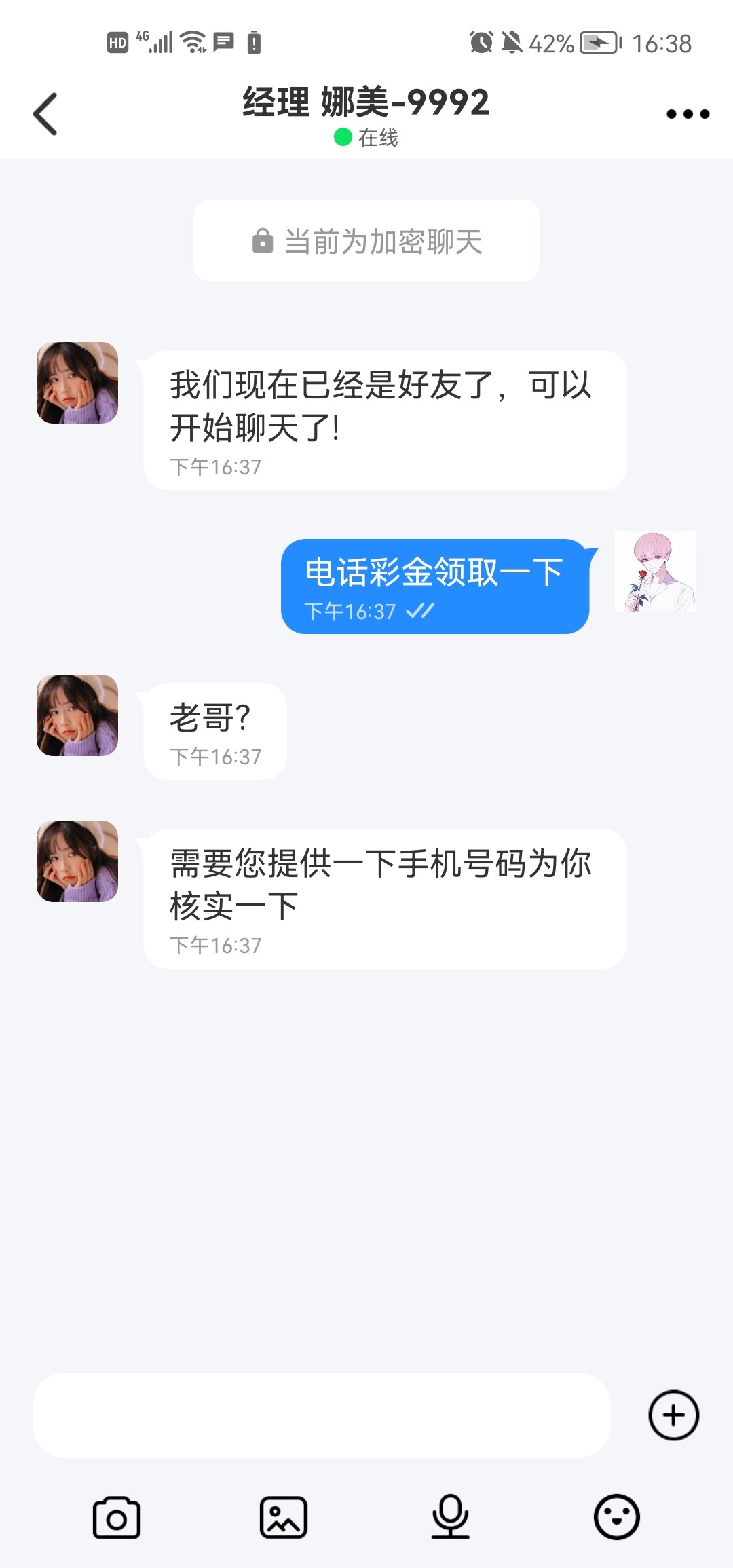The width and height of the screenshot is (733, 1568).
Task: Go back from chat with 经理 娜美-9992
Action: 45,114
